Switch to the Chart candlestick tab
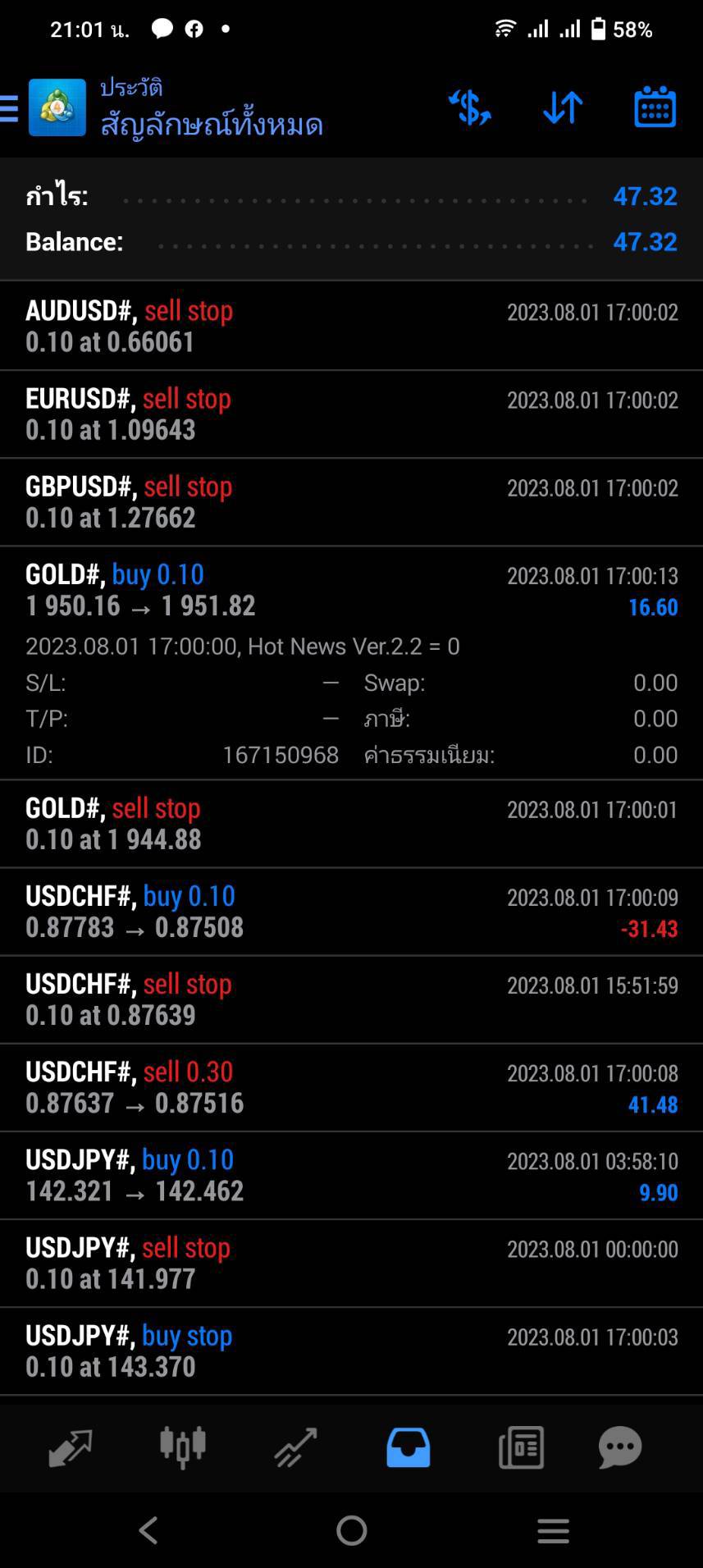This screenshot has height=1568, width=703. (182, 1447)
